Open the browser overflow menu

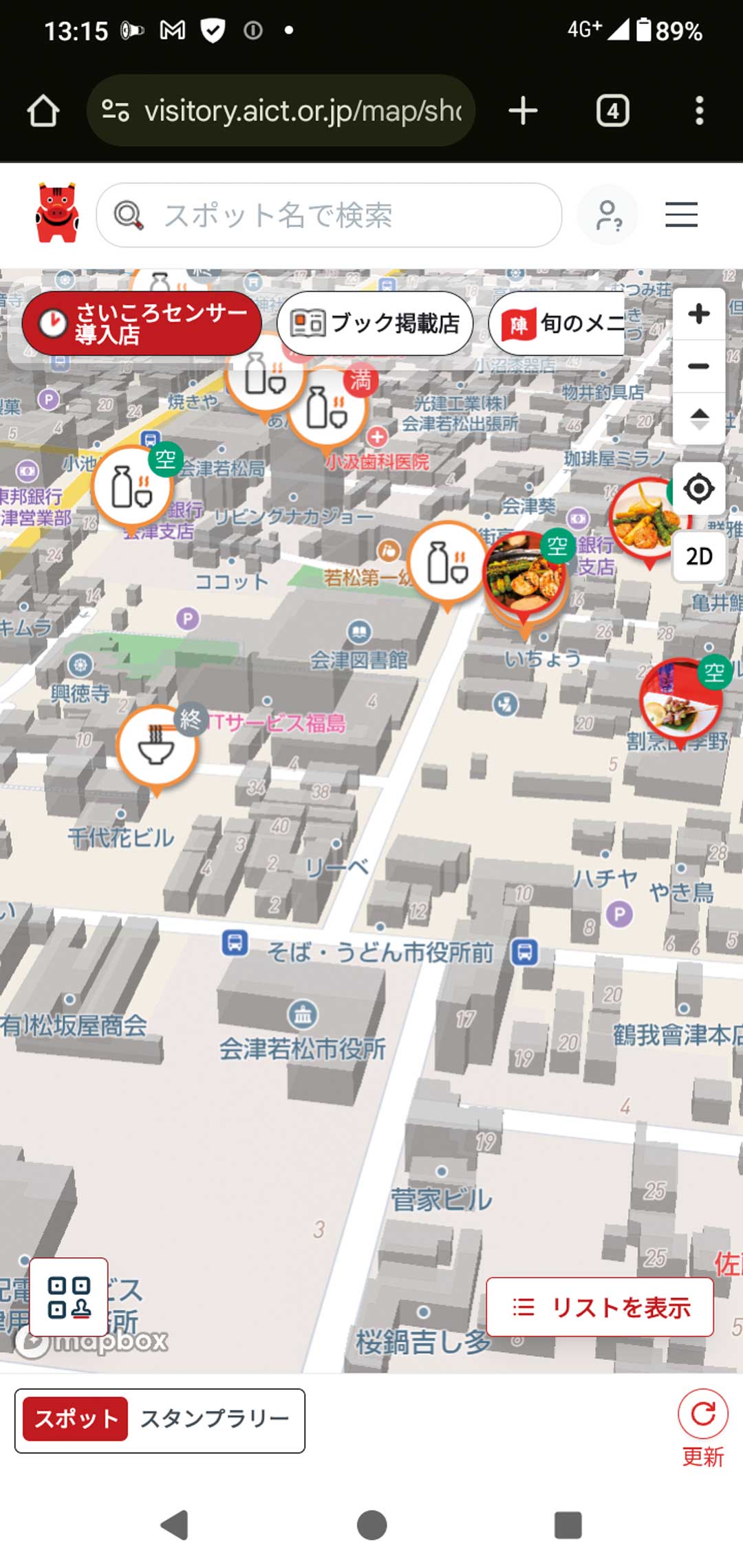click(699, 111)
